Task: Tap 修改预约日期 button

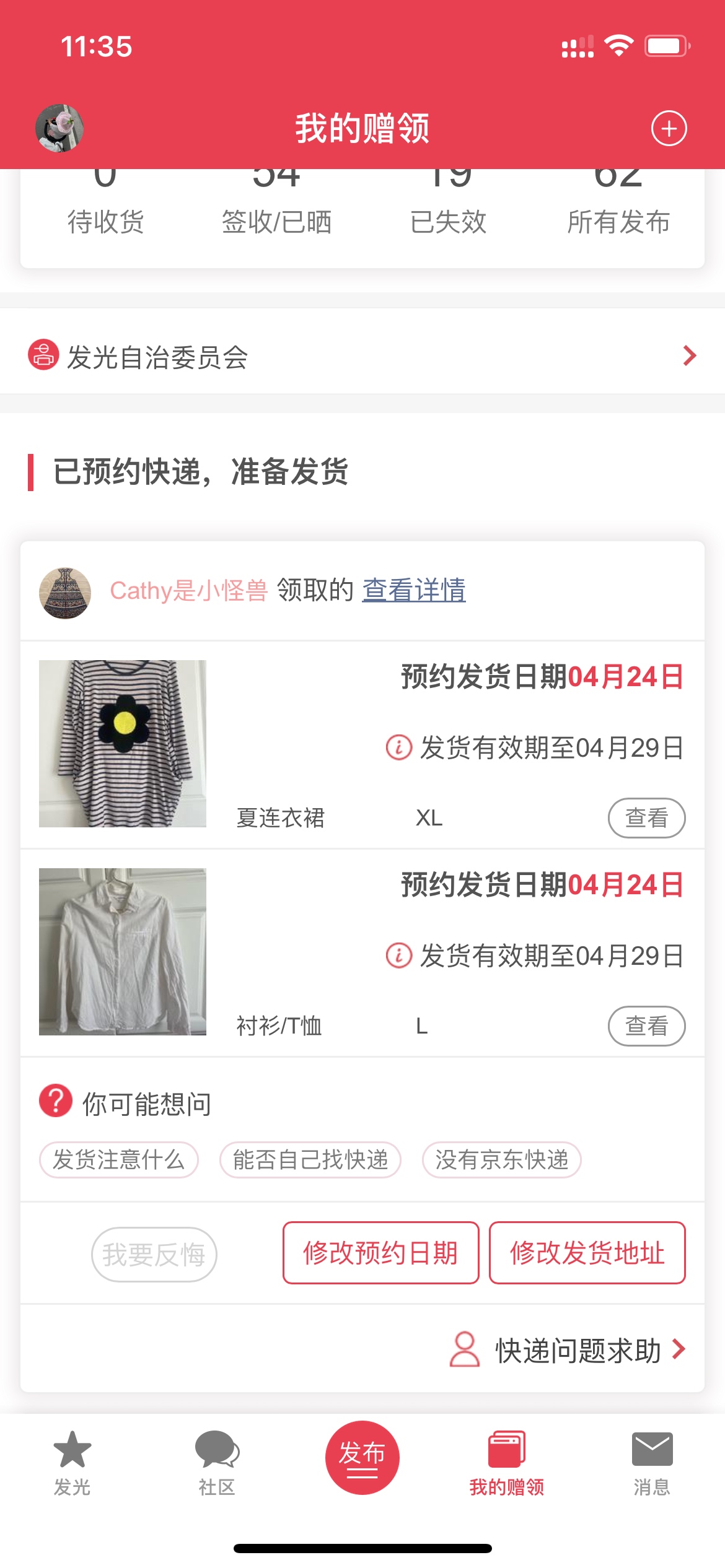Action: [380, 1253]
